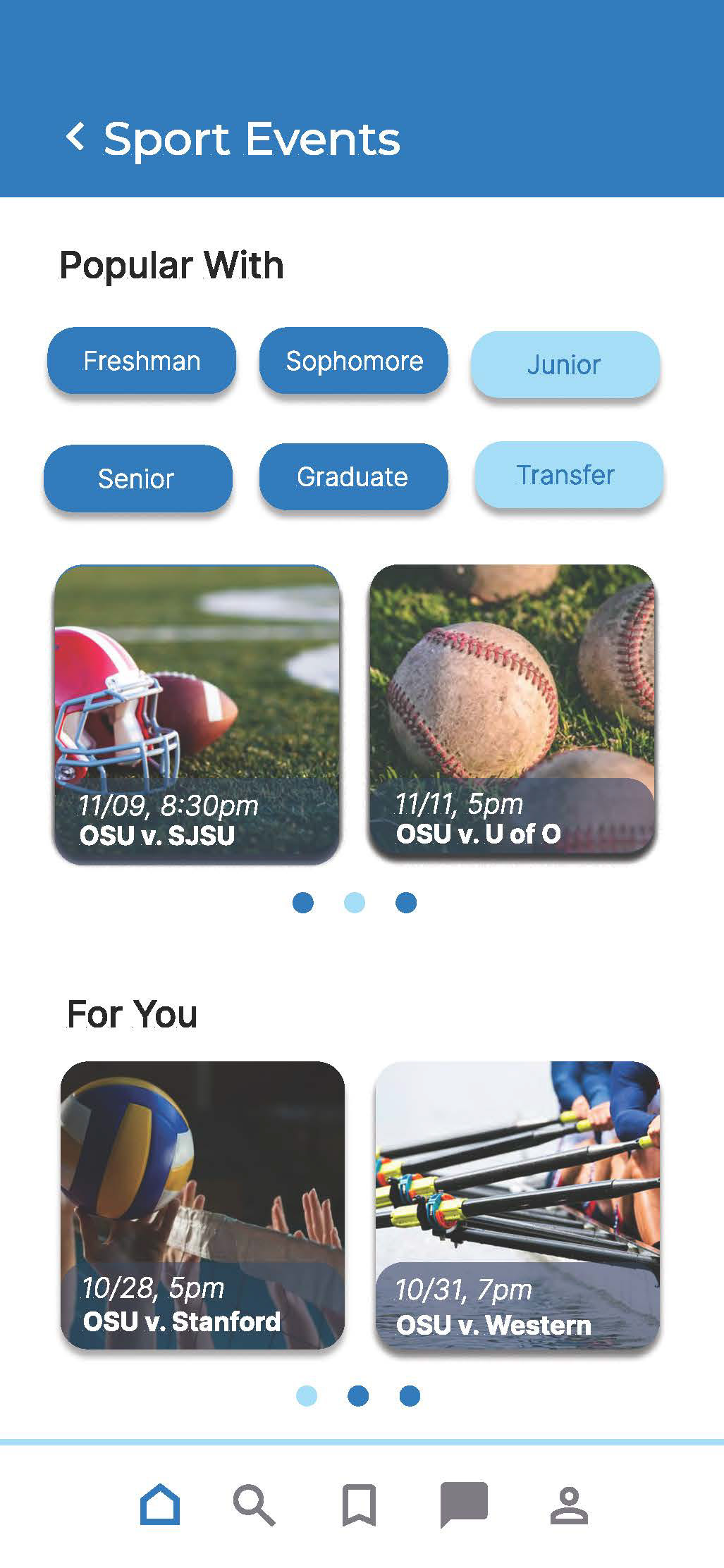Viewport: 724px width, 1568px height.
Task: Switch to the Profile tab
Action: coord(569,1505)
